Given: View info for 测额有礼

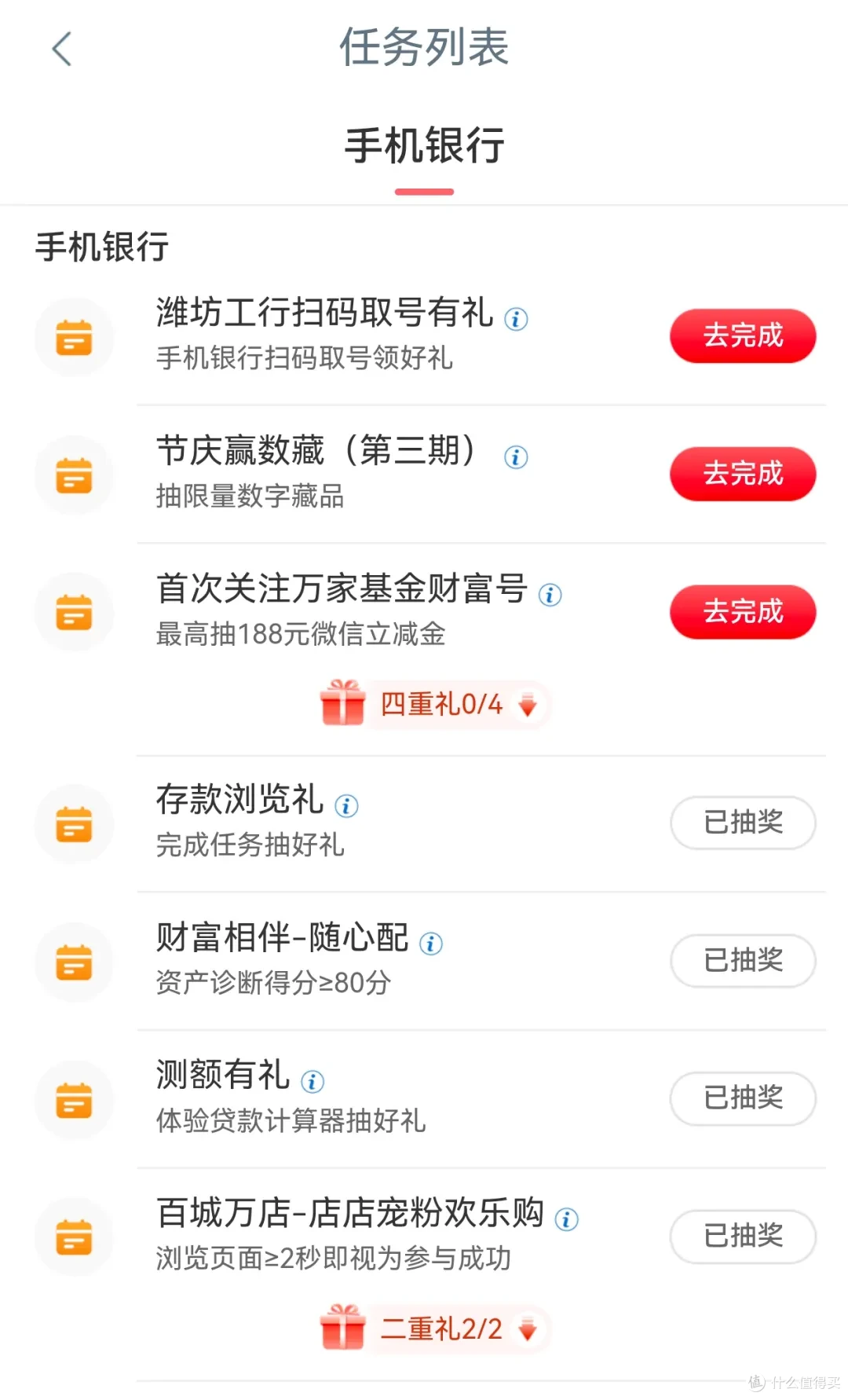Looking at the screenshot, I should 313,1081.
